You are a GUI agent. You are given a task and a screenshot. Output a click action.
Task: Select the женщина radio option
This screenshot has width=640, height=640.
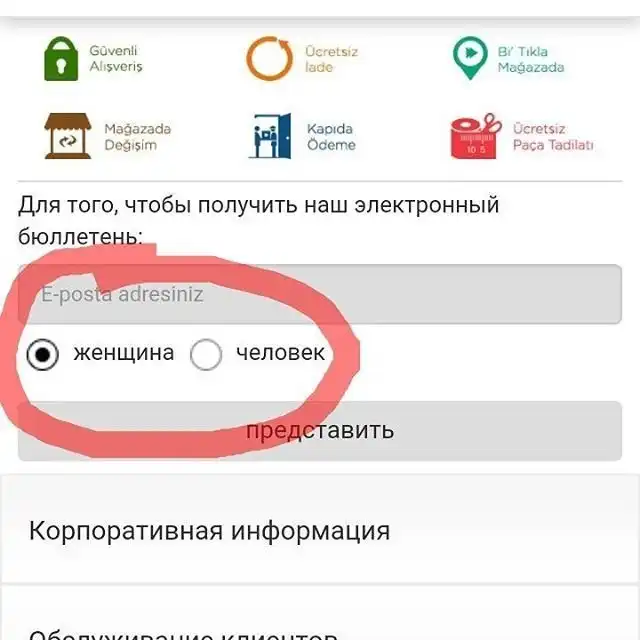tap(42, 354)
